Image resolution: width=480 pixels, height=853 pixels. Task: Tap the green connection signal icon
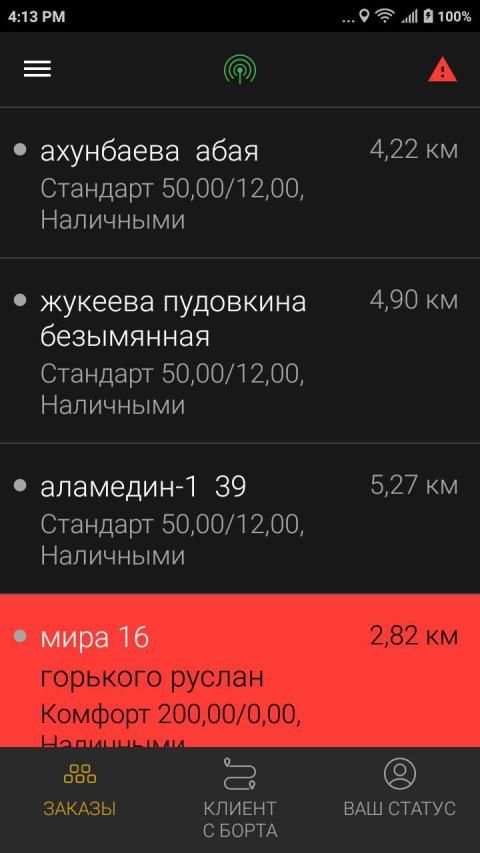(x=240, y=70)
